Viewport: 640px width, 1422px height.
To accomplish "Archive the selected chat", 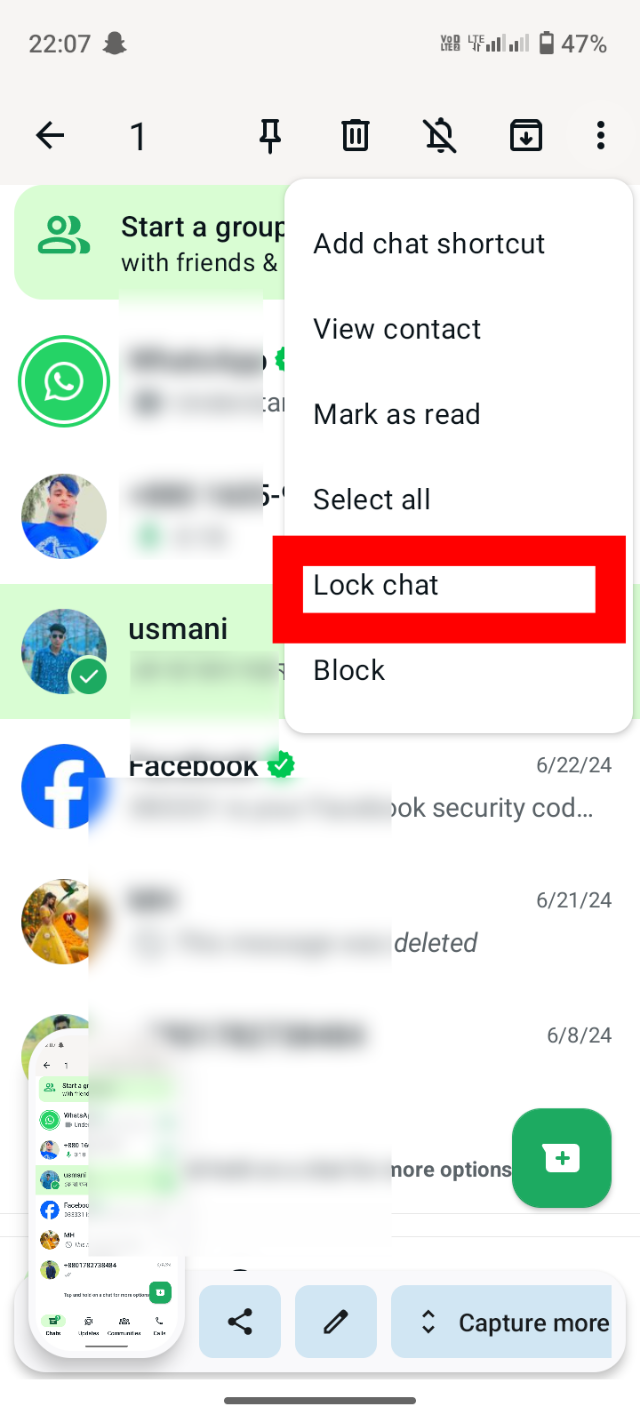I will click(x=526, y=135).
